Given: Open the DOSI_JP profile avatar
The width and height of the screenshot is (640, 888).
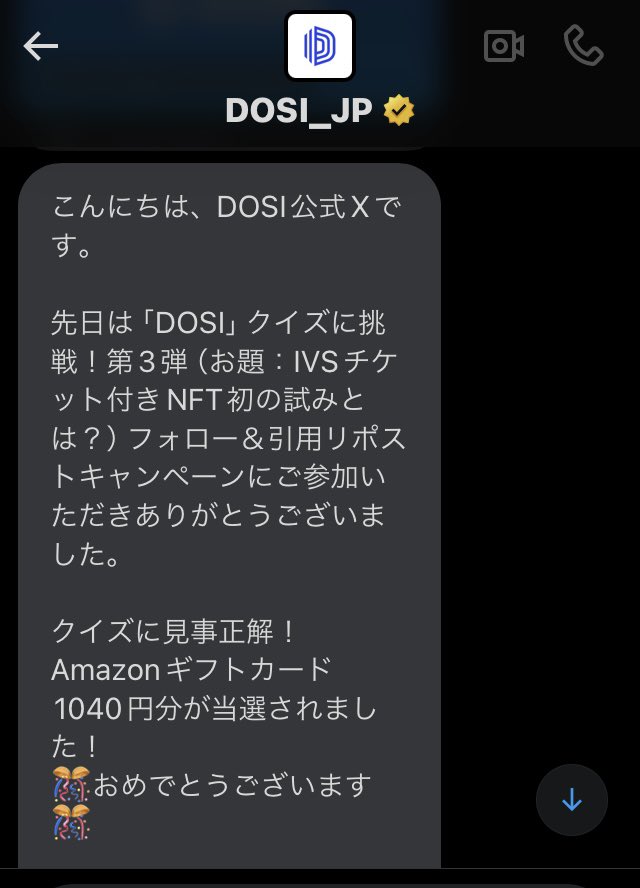Looking at the screenshot, I should (320, 46).
